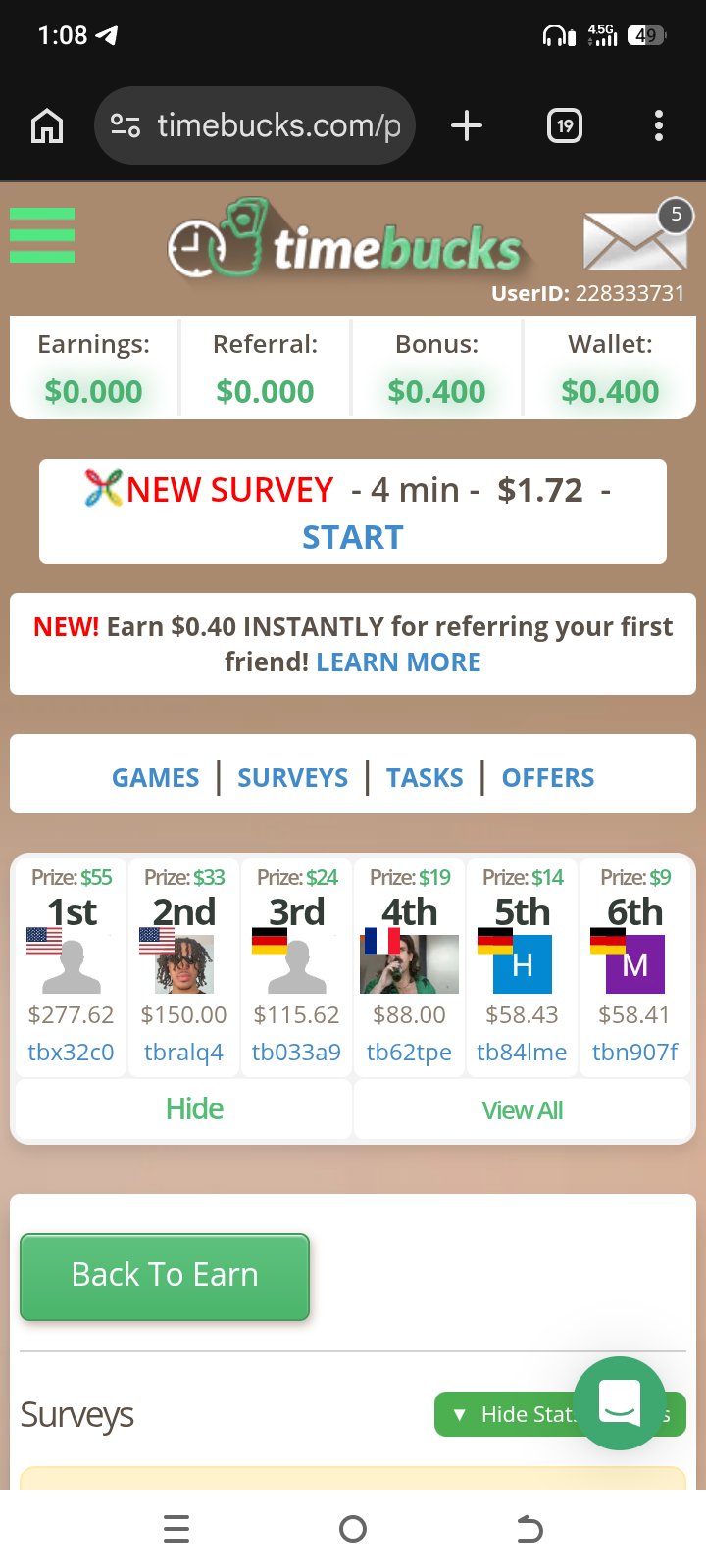Go to the GAMES section

pyautogui.click(x=155, y=778)
